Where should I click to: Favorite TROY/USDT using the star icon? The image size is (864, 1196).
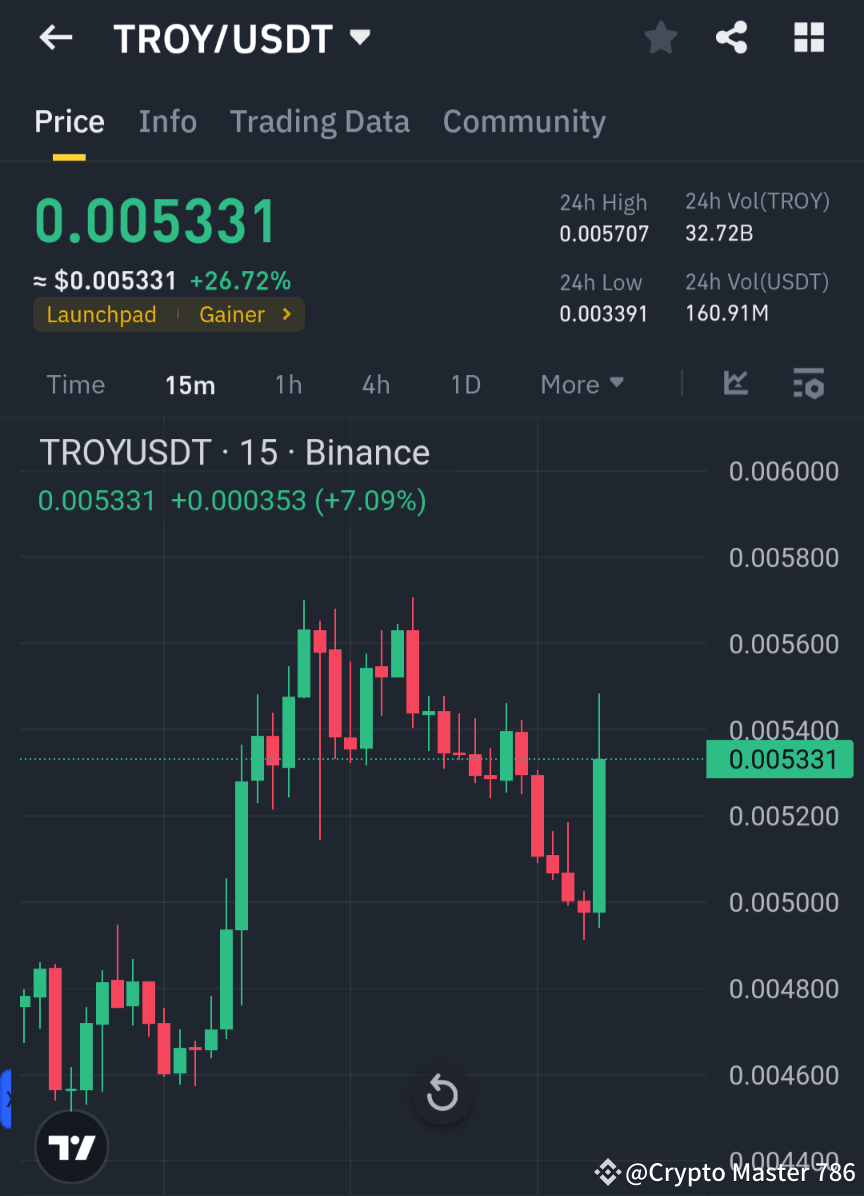coord(660,37)
